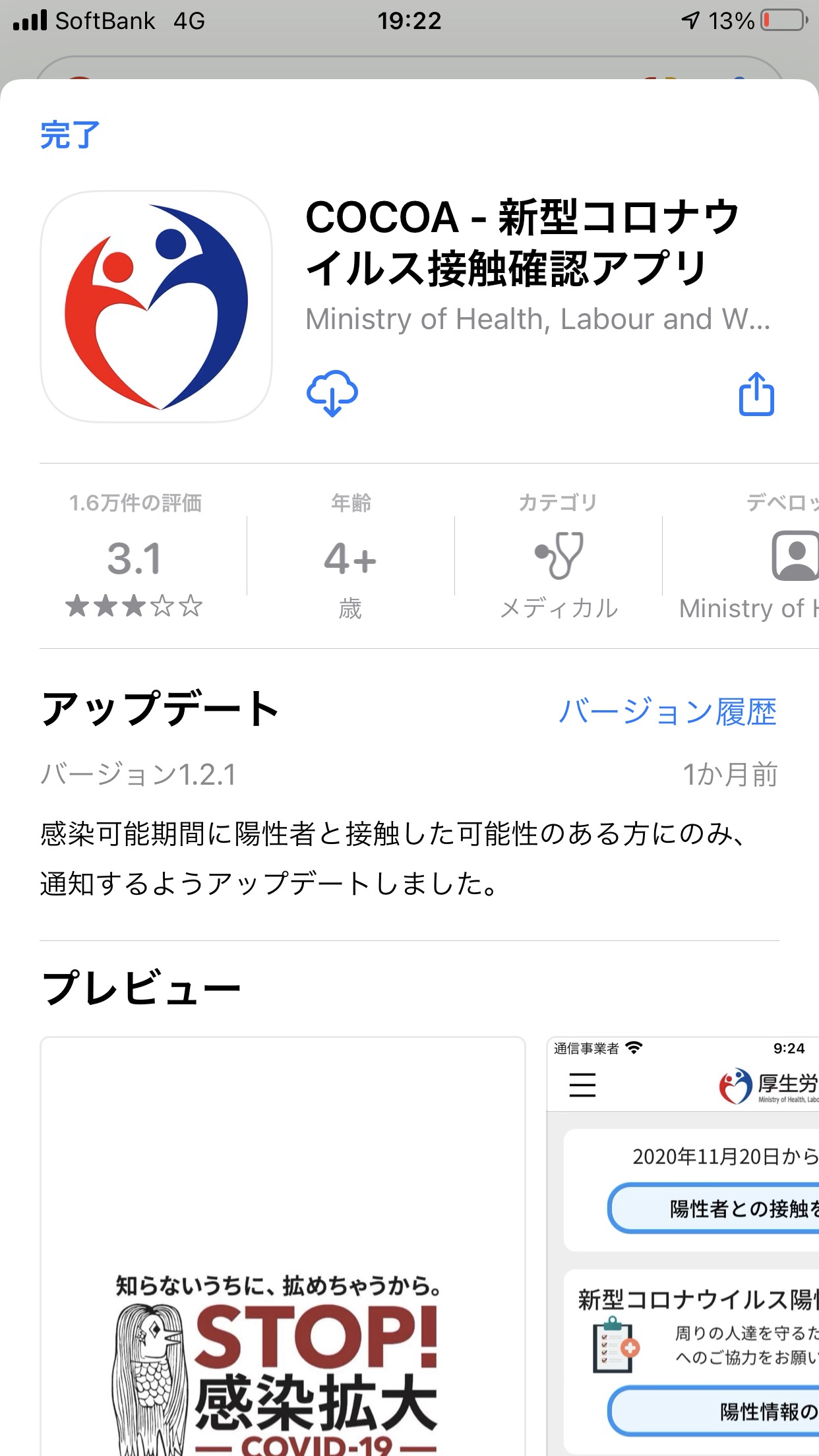This screenshot has width=819, height=1456.
Task: Download COCOA with the cloud icon
Action: (332, 394)
